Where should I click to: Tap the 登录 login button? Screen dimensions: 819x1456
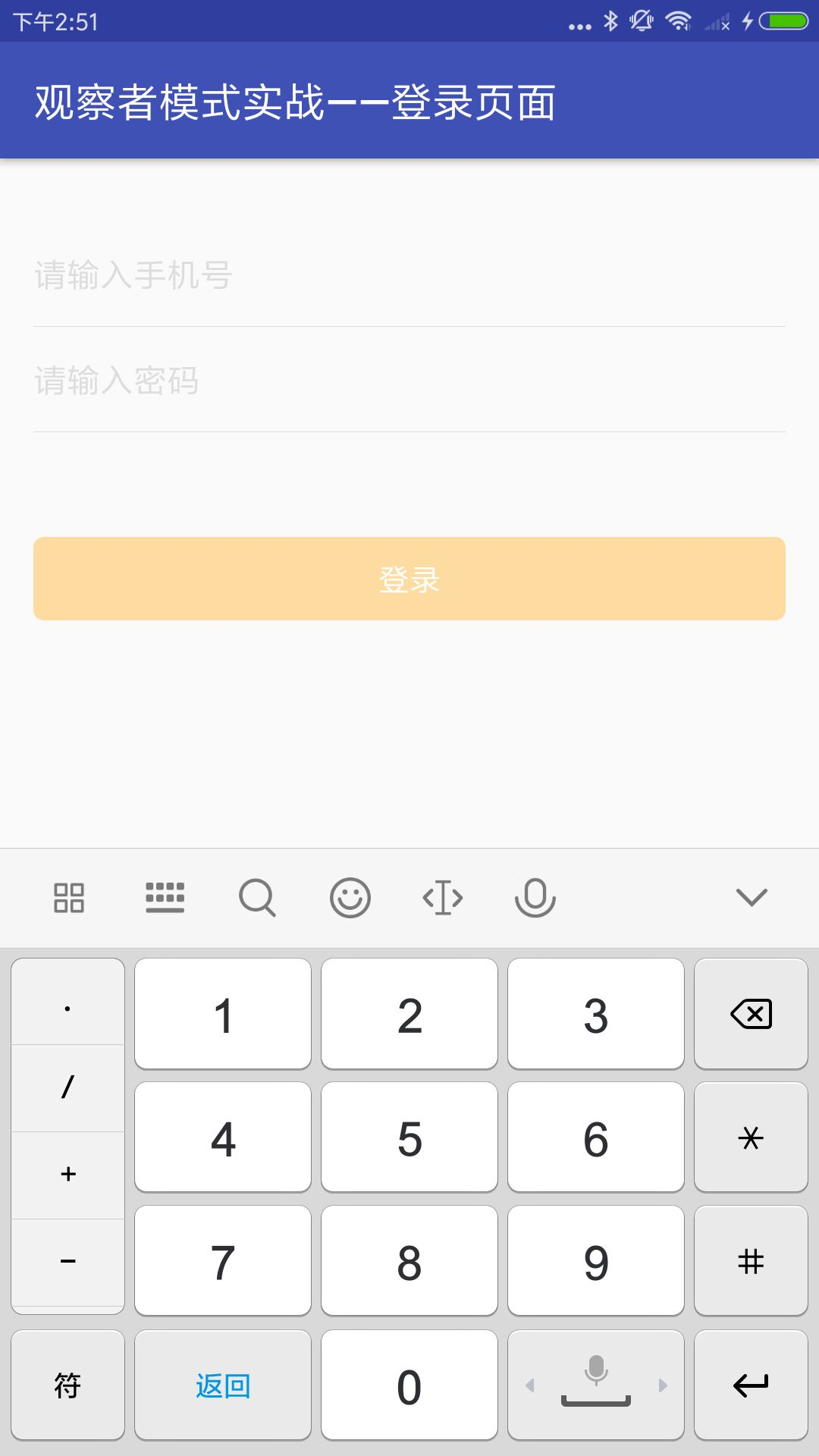(409, 579)
